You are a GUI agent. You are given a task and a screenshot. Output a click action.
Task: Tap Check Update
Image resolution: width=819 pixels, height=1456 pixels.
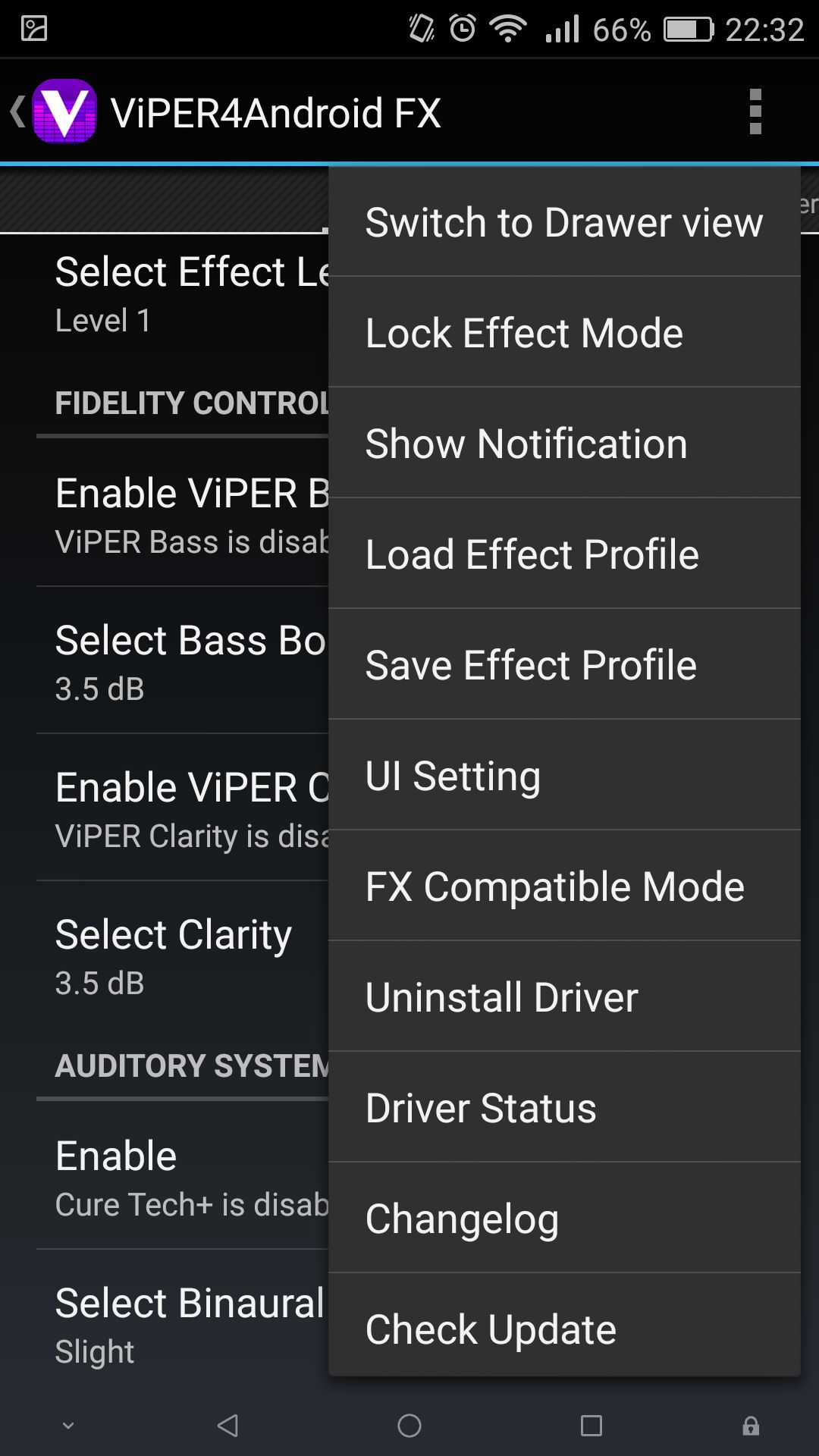coord(564,1327)
